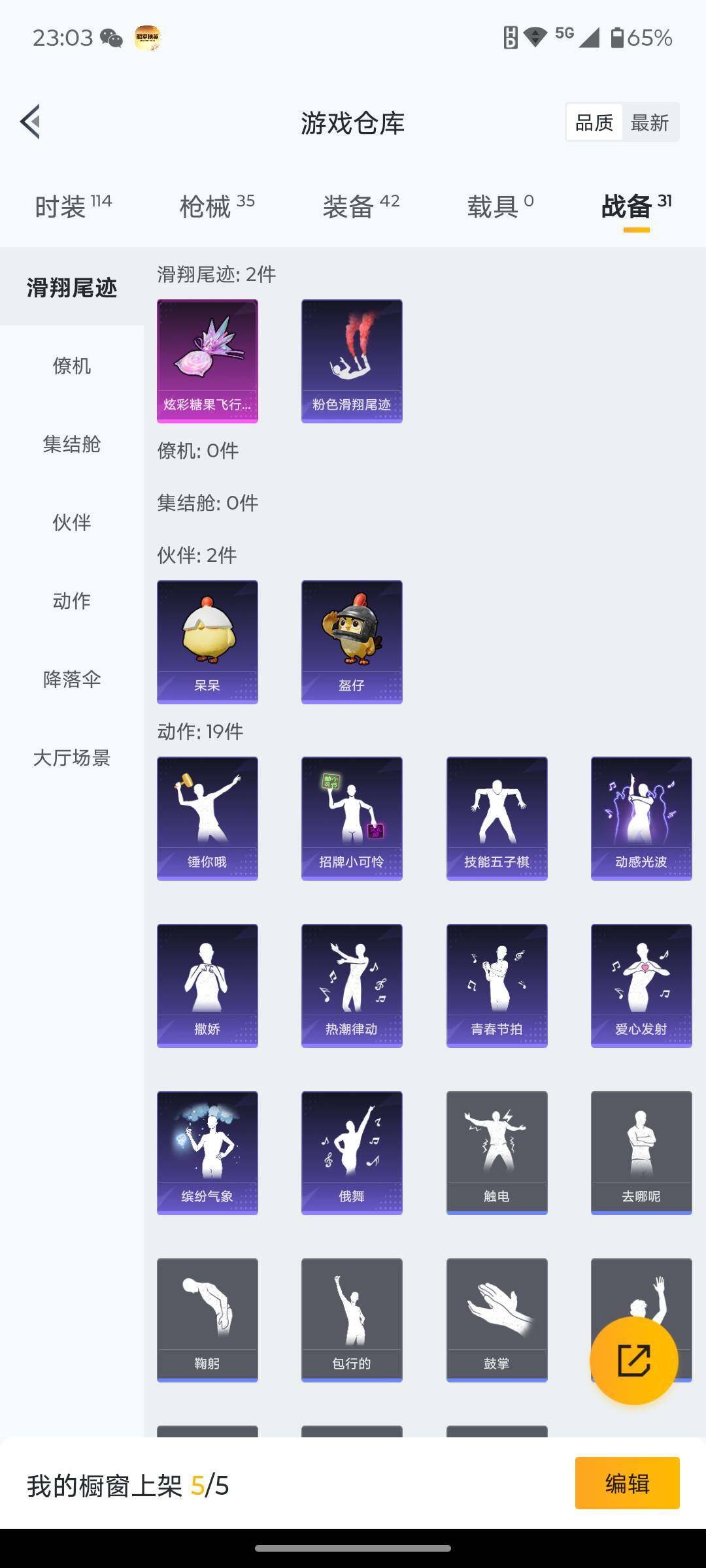This screenshot has width=706, height=1568.
Task: Sort inventory by 最新
Action: 649,122
